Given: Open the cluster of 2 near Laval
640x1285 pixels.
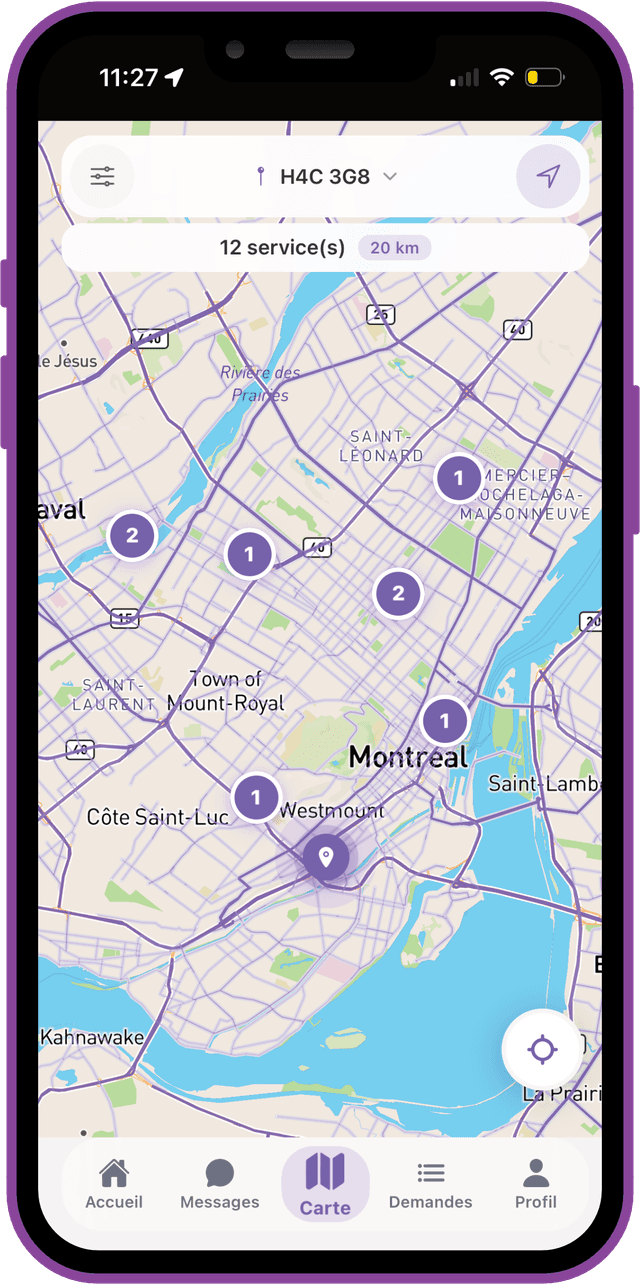Looking at the screenshot, I should [132, 535].
